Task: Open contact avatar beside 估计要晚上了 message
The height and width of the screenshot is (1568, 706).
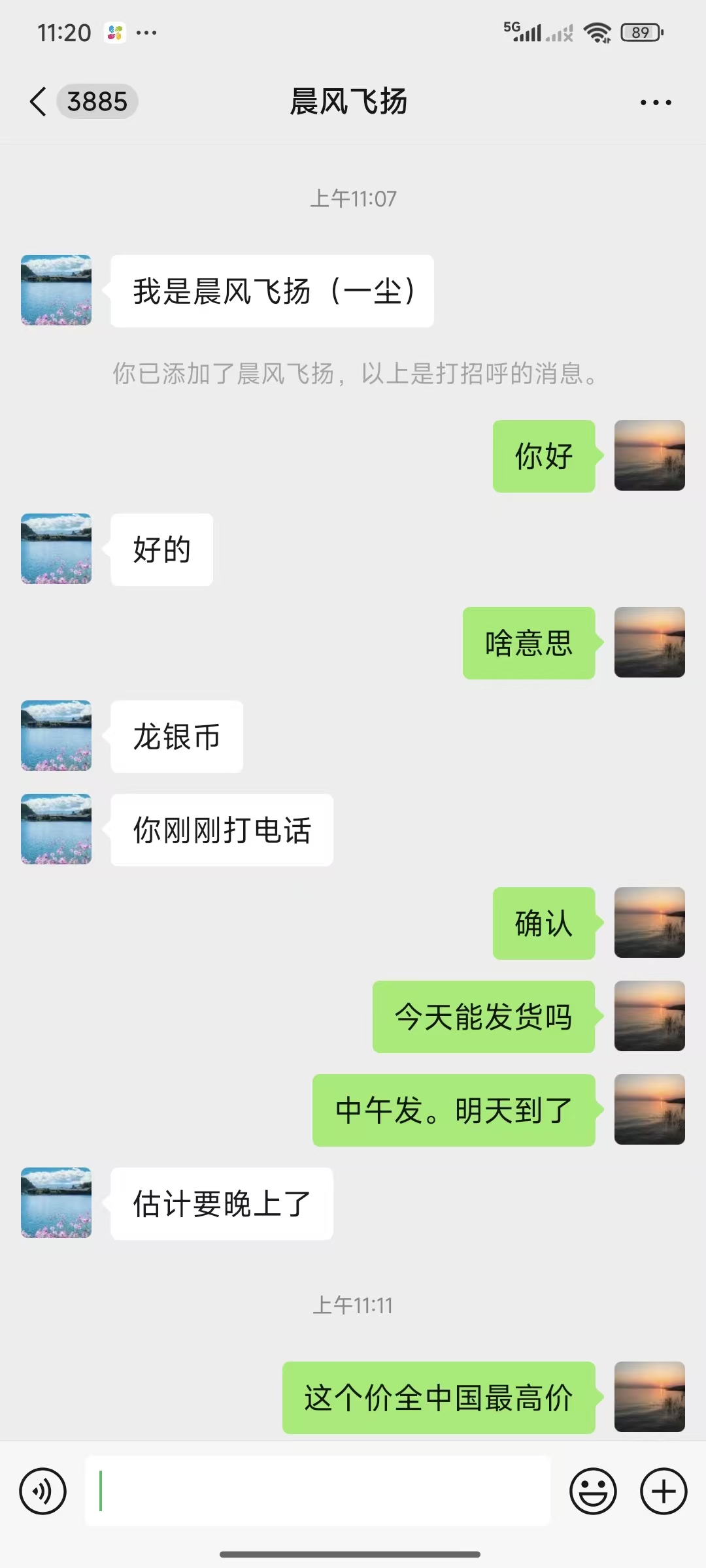Action: tap(56, 1203)
